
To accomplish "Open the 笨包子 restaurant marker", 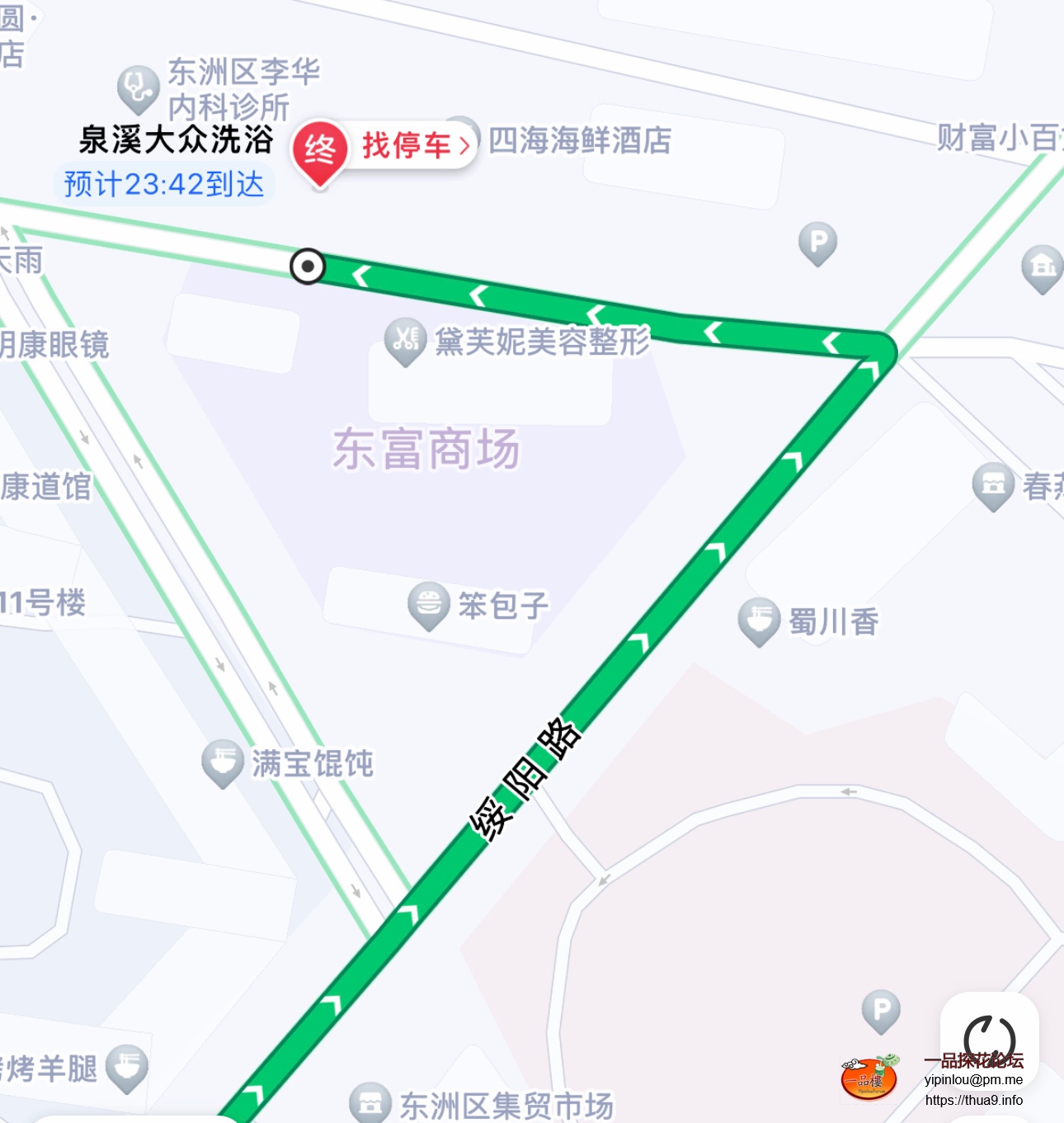I will tap(428, 605).
